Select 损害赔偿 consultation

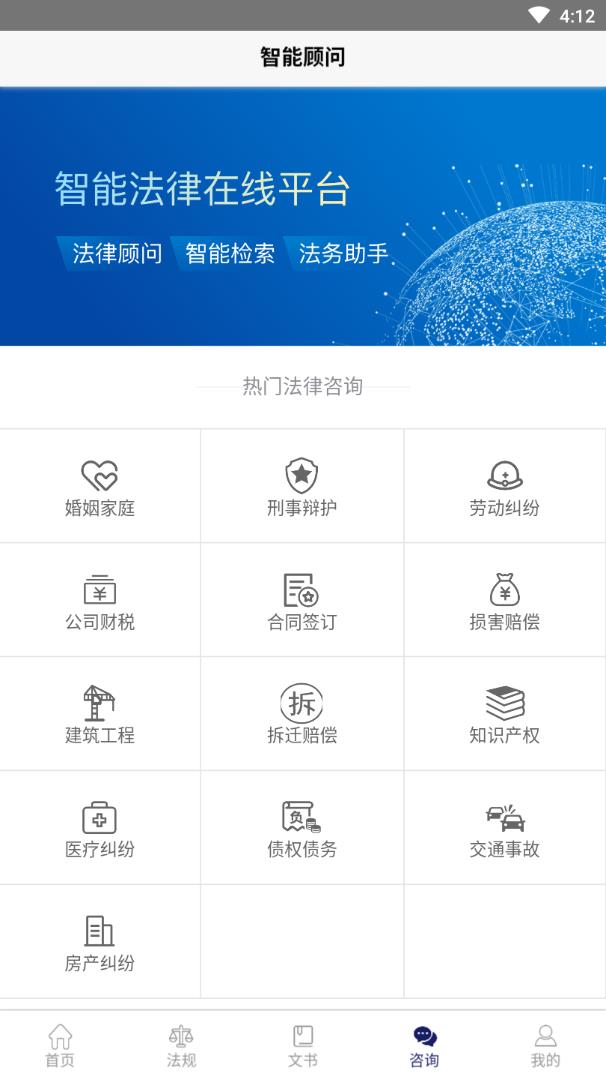pos(505,600)
